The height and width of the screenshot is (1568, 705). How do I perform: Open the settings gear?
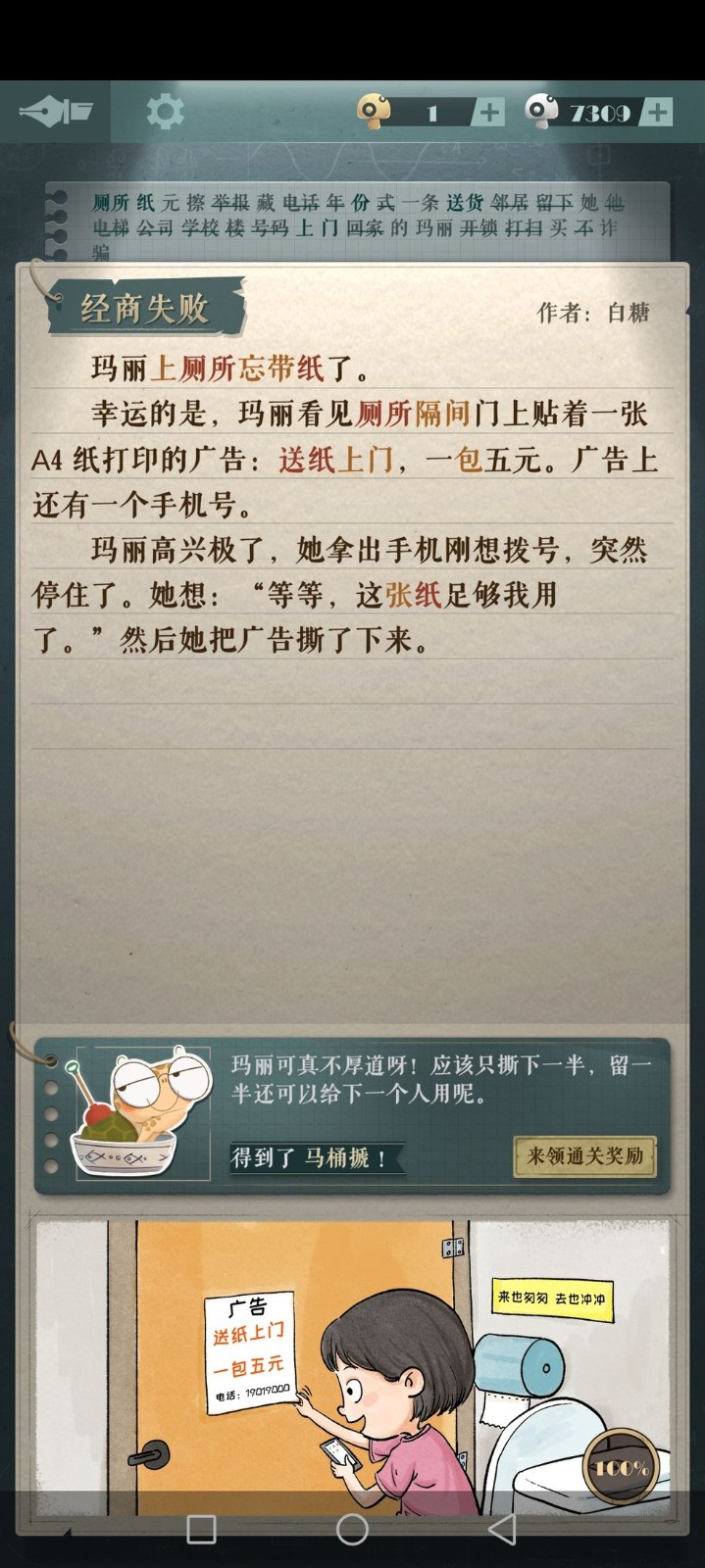[165, 112]
